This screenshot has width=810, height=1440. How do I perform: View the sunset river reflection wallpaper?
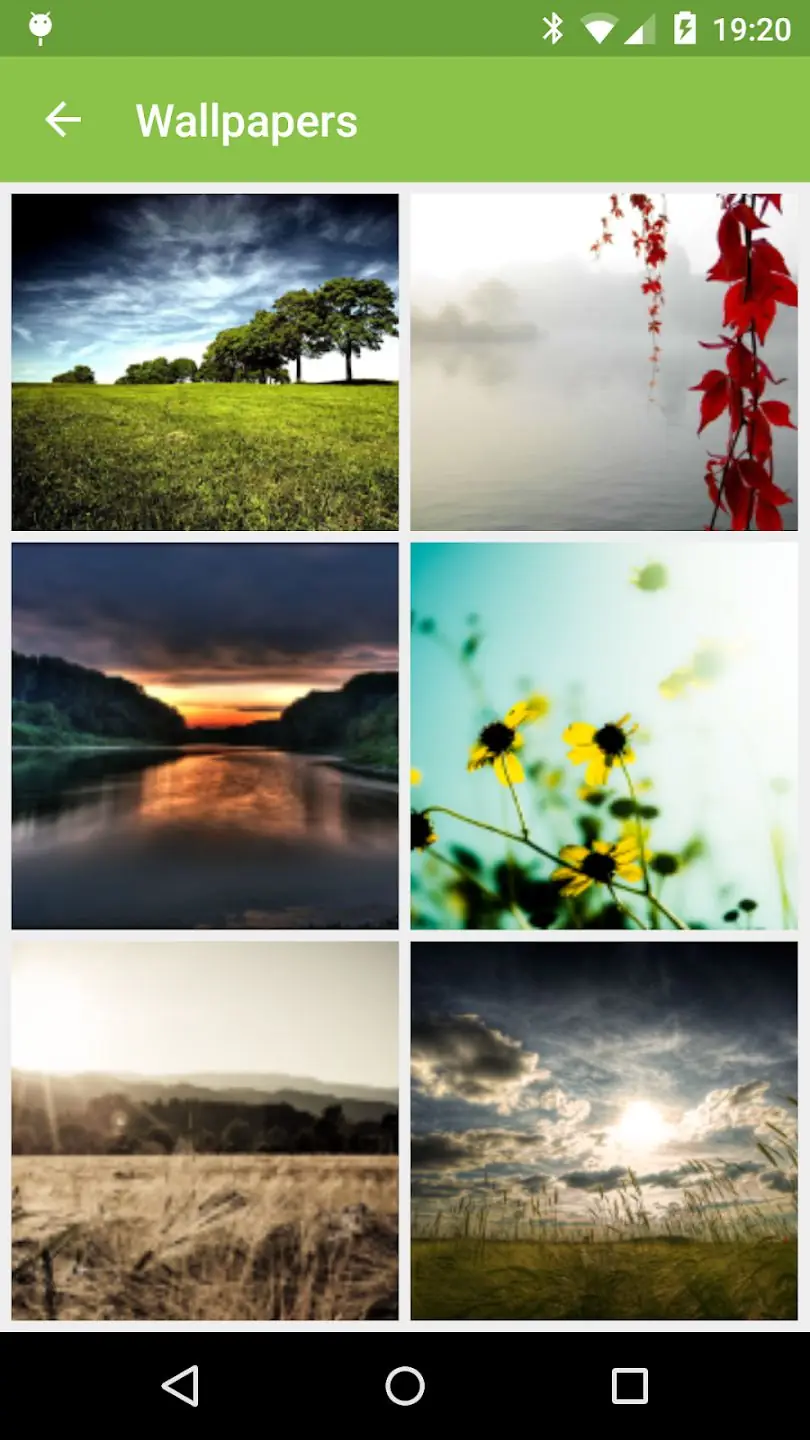pyautogui.click(x=205, y=736)
